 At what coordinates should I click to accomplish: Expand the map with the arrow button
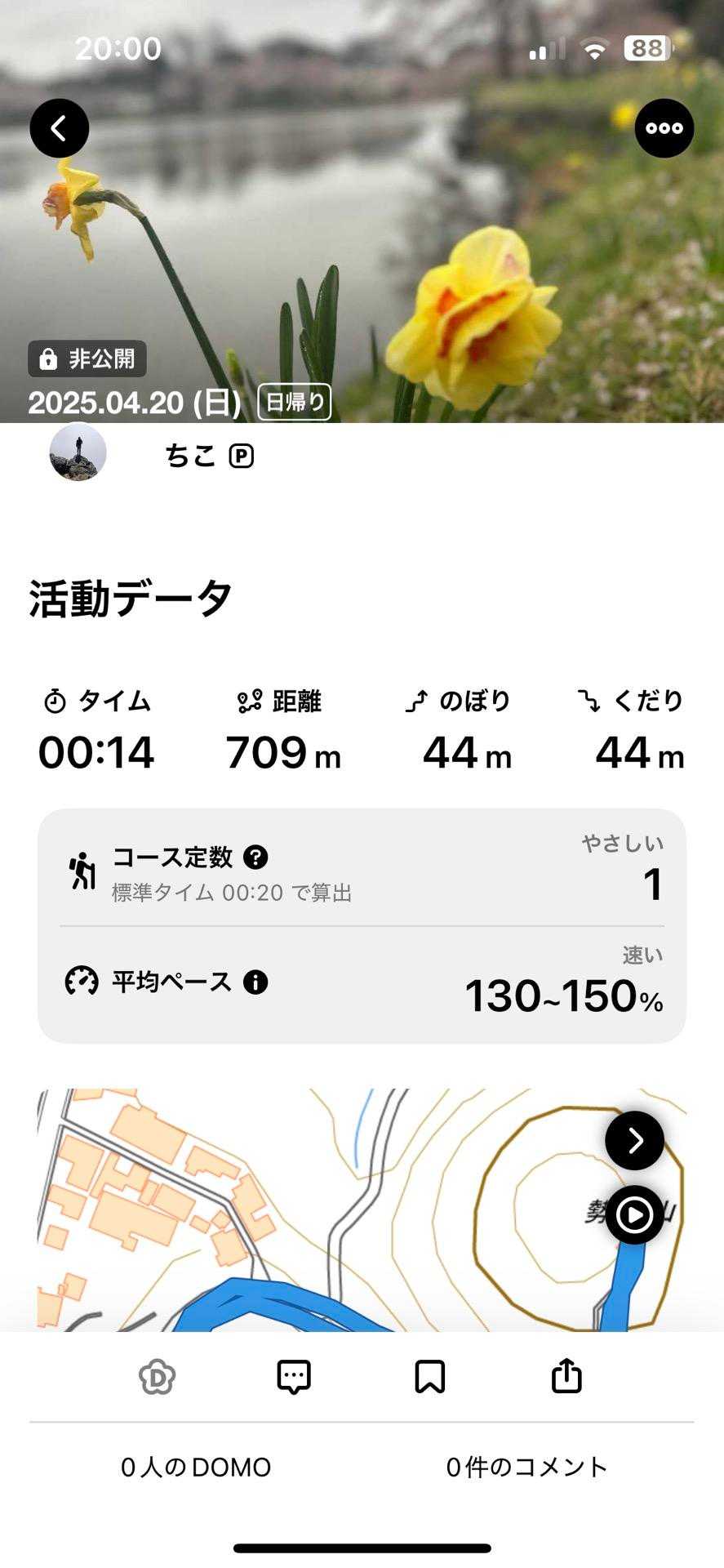click(634, 1140)
